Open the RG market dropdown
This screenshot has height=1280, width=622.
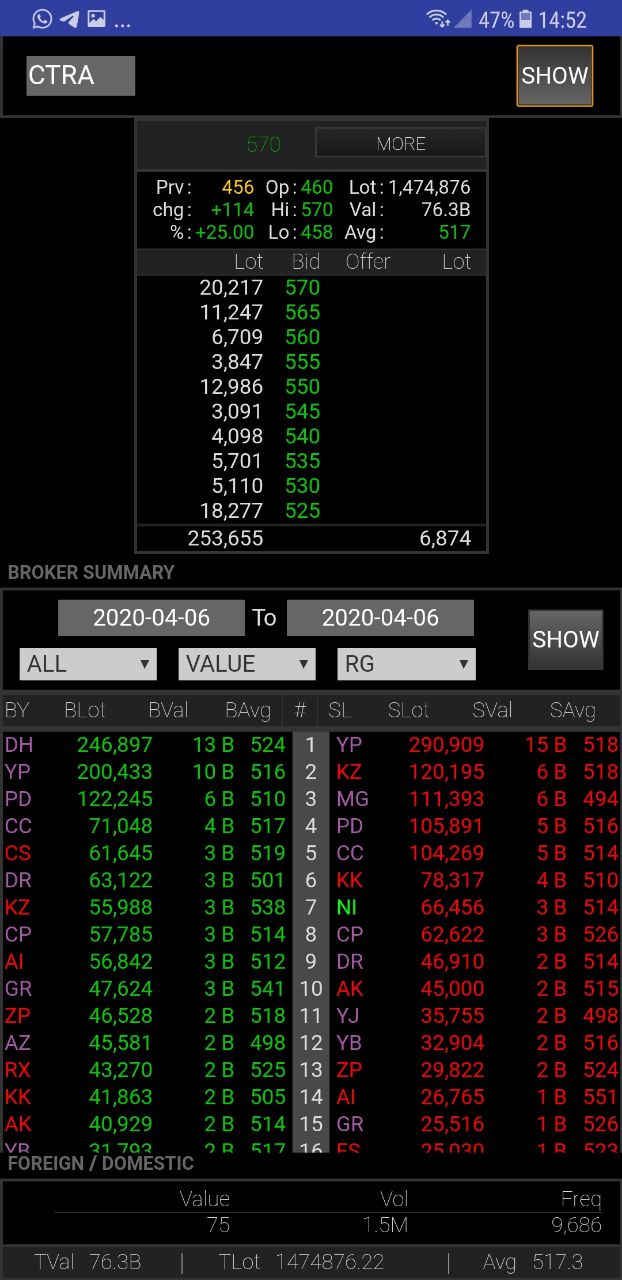pos(406,664)
